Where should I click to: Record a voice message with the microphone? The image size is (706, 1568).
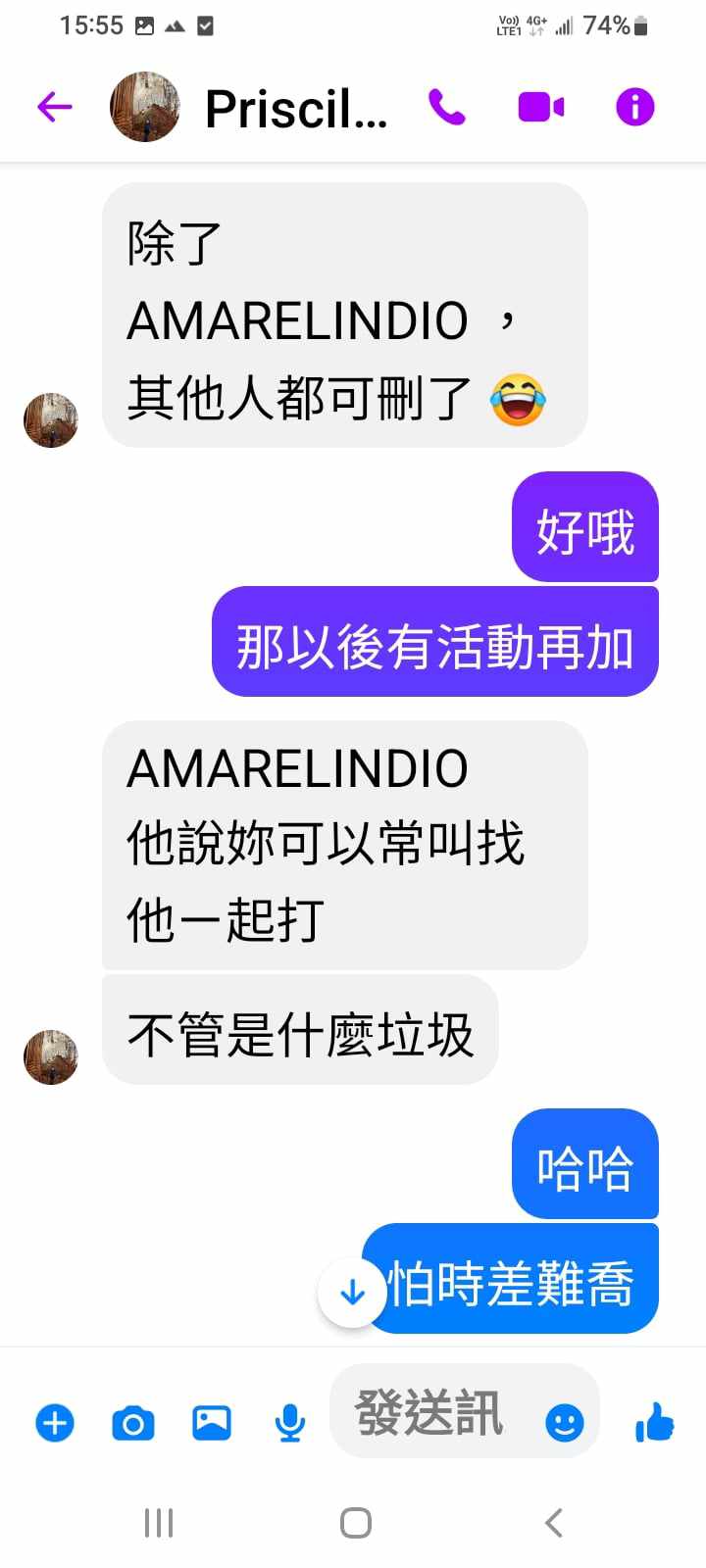point(289,1422)
